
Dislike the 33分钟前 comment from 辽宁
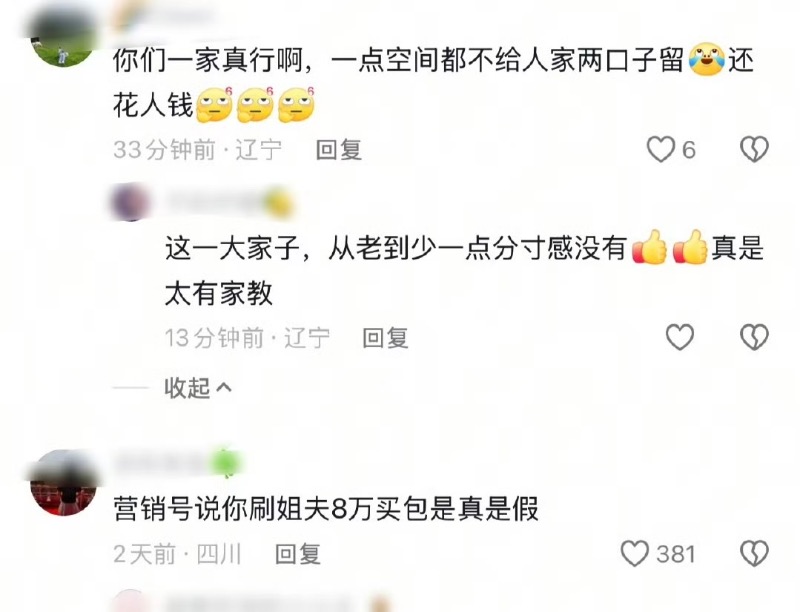(x=753, y=150)
